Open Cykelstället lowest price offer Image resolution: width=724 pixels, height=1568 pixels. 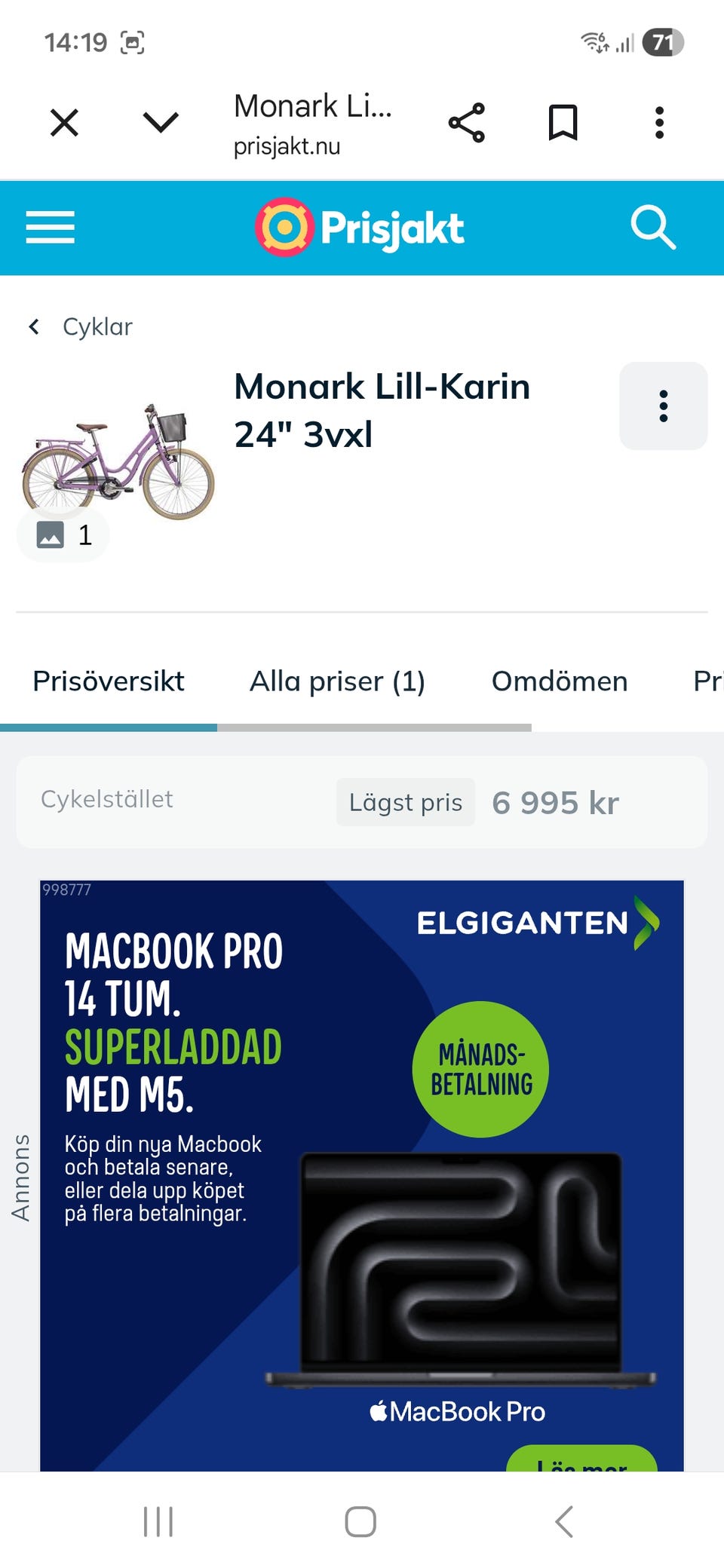coord(362,802)
